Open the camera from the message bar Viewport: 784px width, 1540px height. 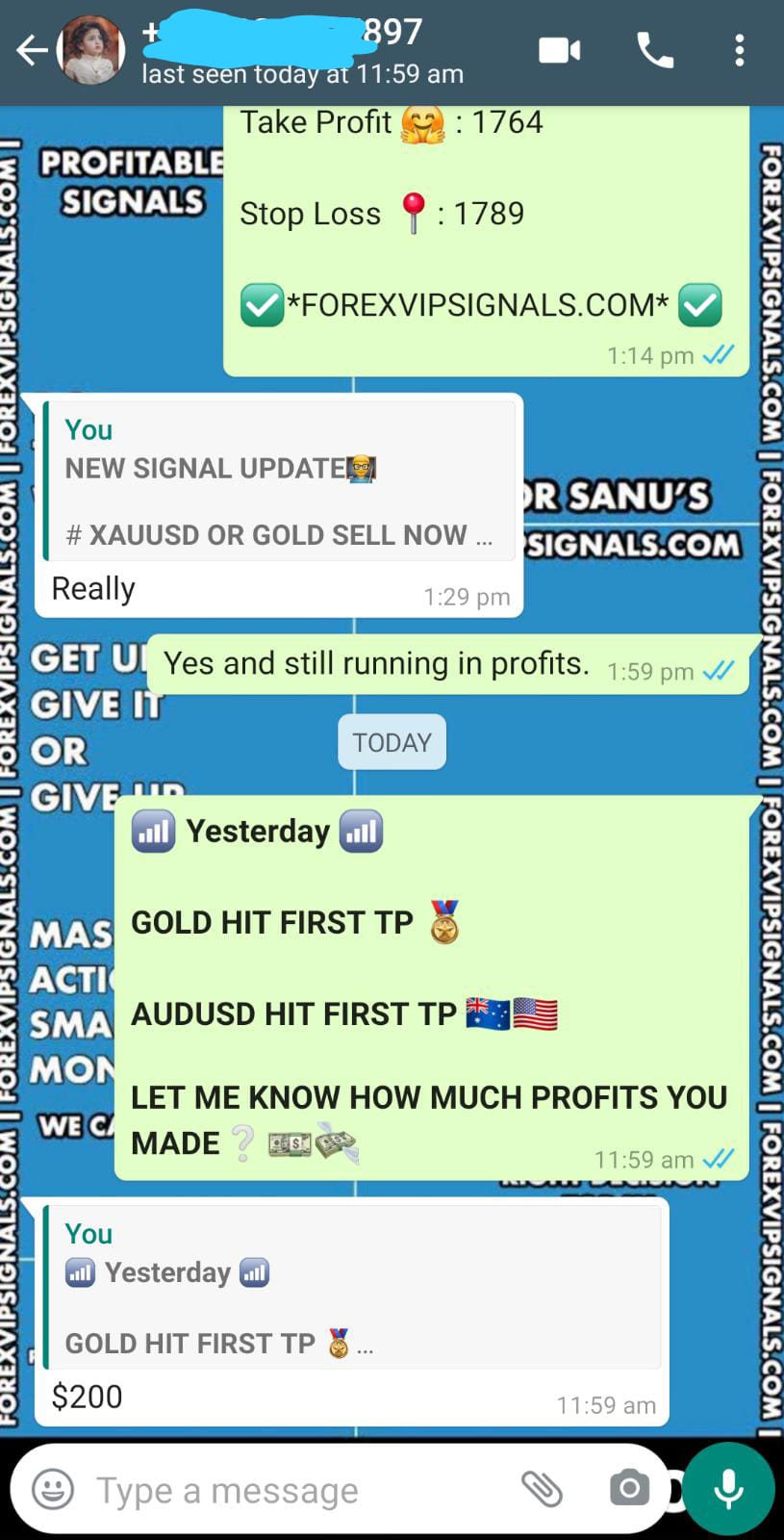click(x=629, y=1489)
